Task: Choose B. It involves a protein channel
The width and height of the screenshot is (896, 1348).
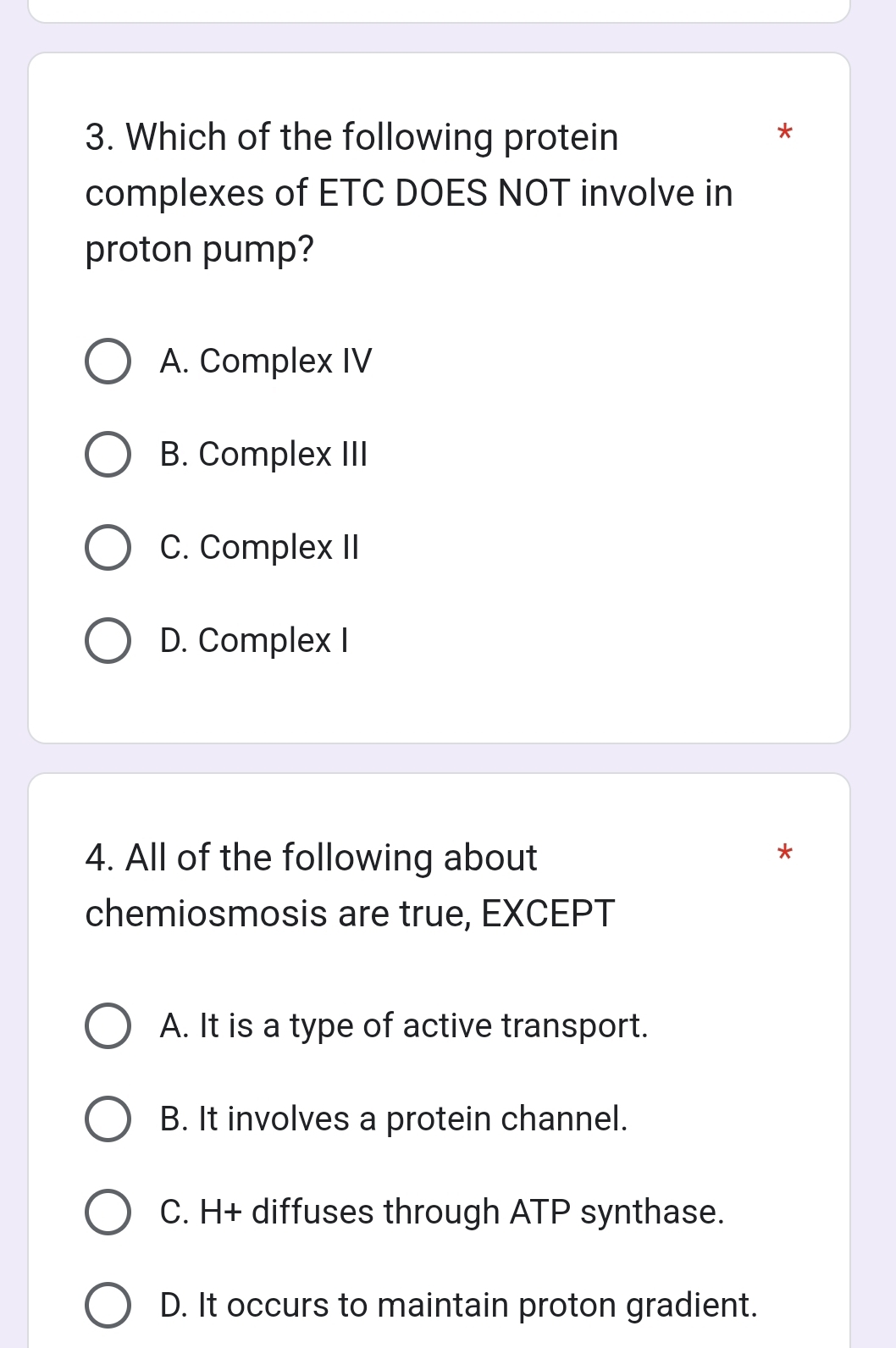Action: [108, 1119]
